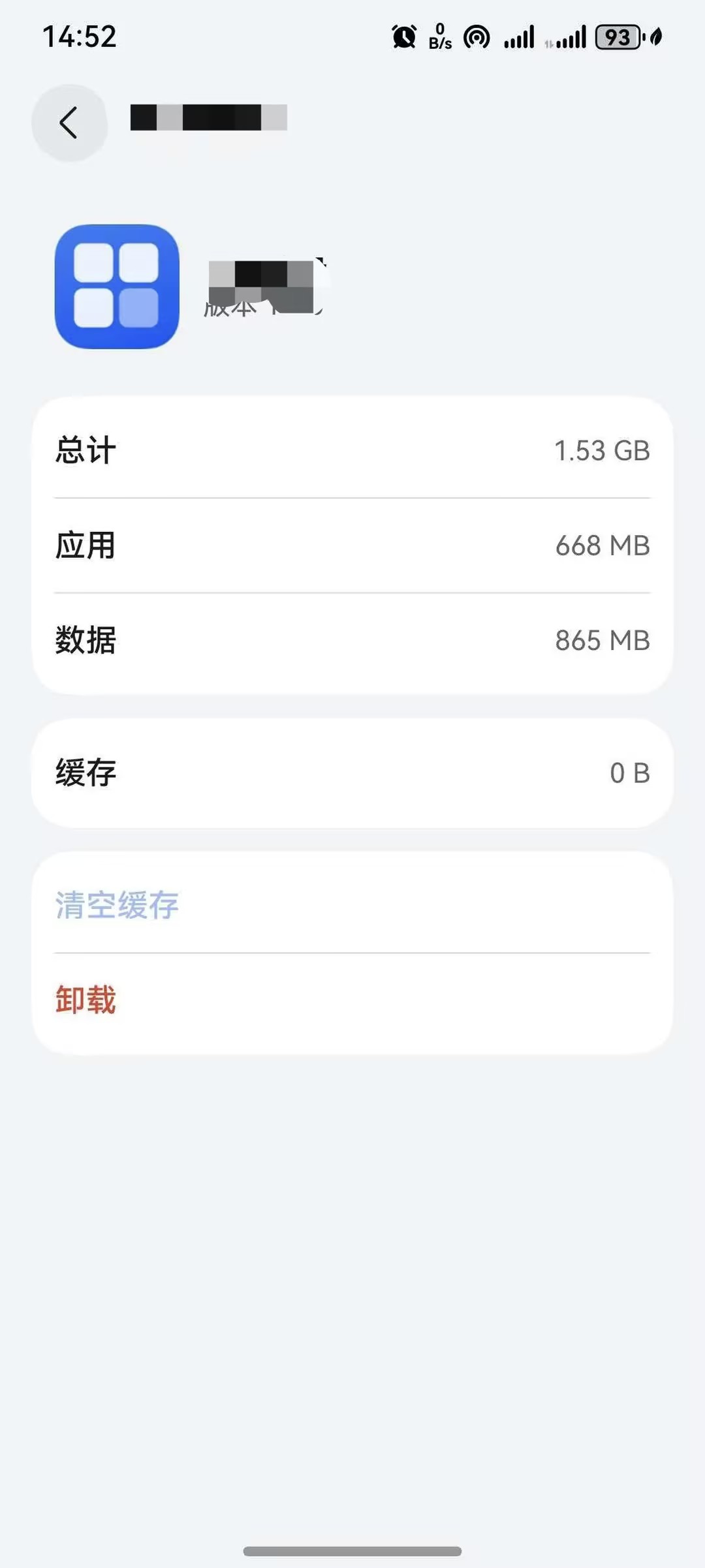Uninstall the app via 卸载
Viewport: 705px width, 1568px height.
point(86,1000)
